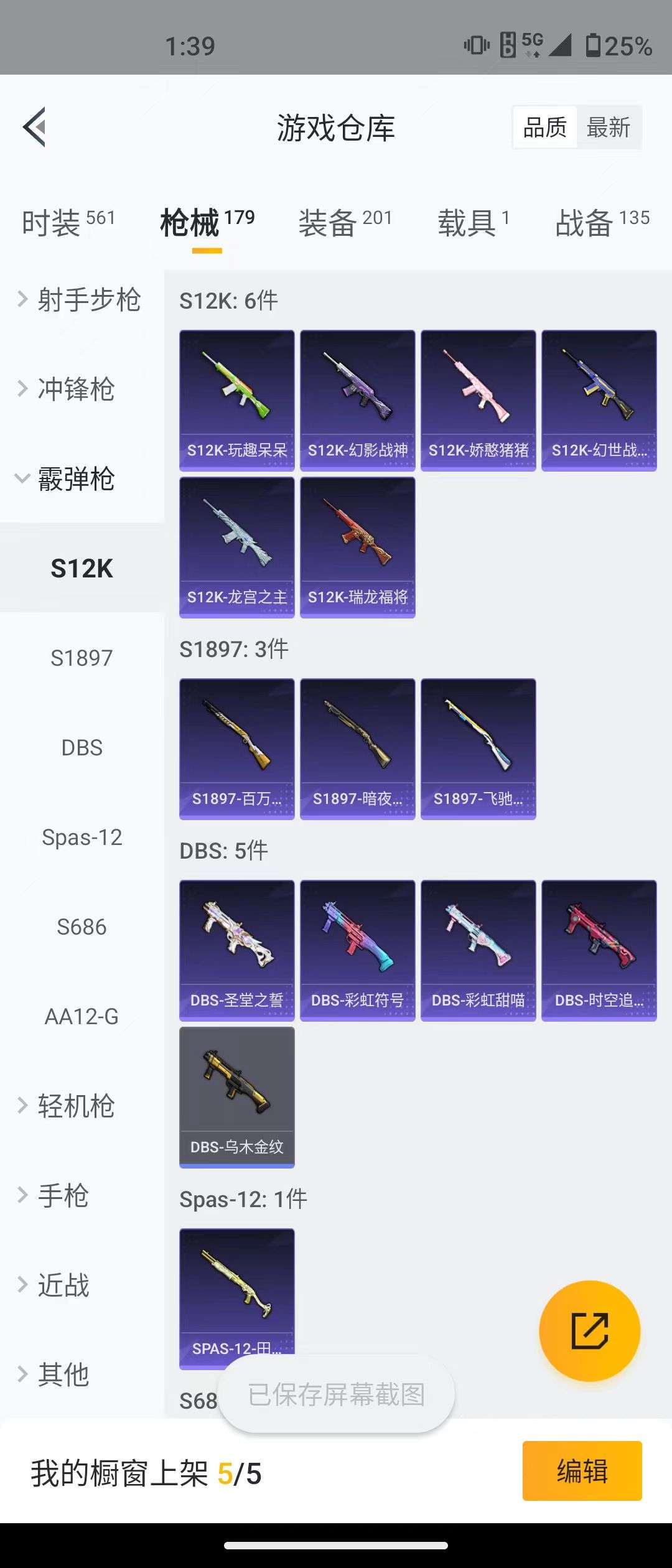Open the S12K-玩趣呆呆 skin
The width and height of the screenshot is (672, 1568).
236,400
